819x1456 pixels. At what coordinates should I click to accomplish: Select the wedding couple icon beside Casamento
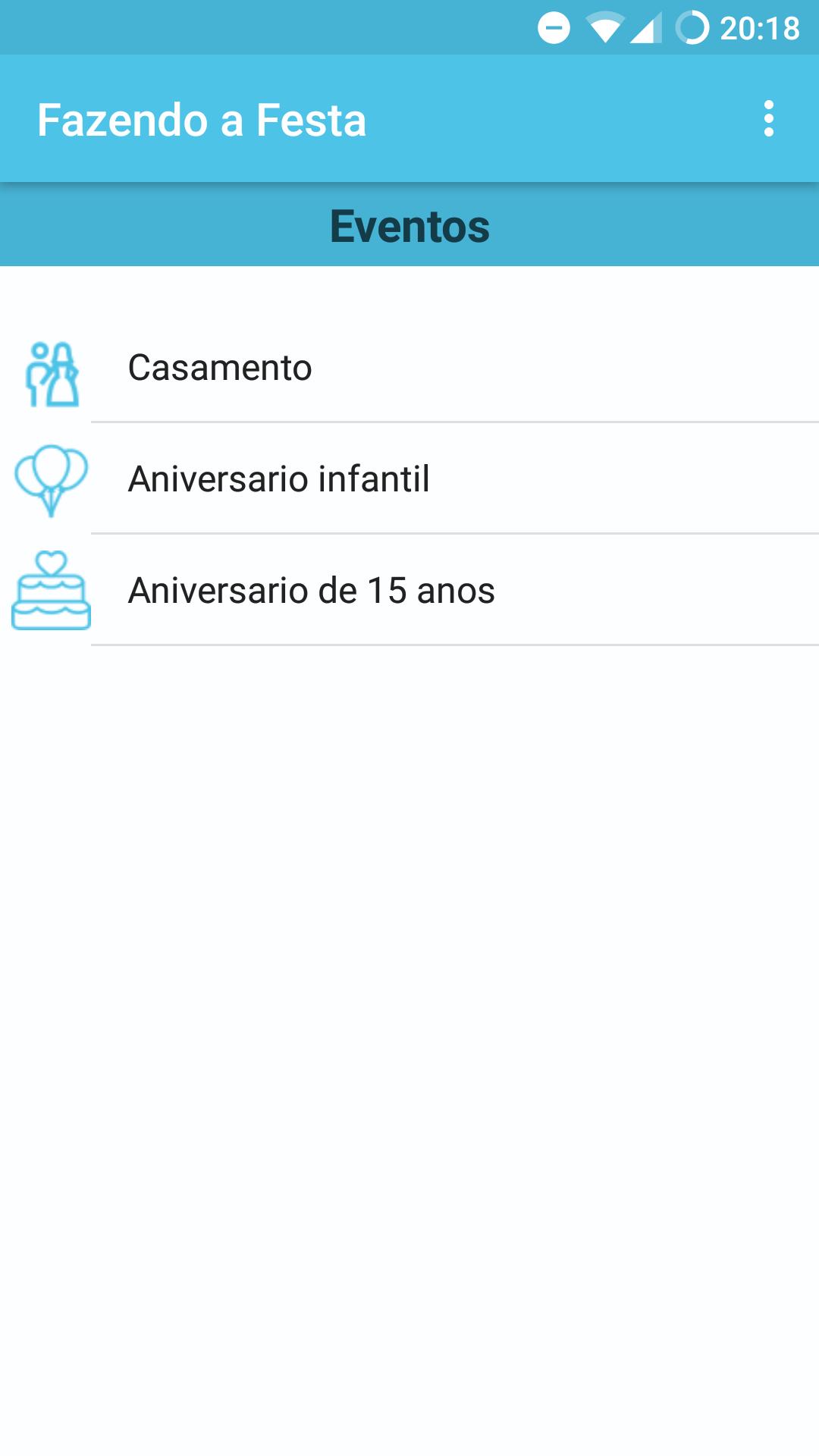pyautogui.click(x=53, y=372)
